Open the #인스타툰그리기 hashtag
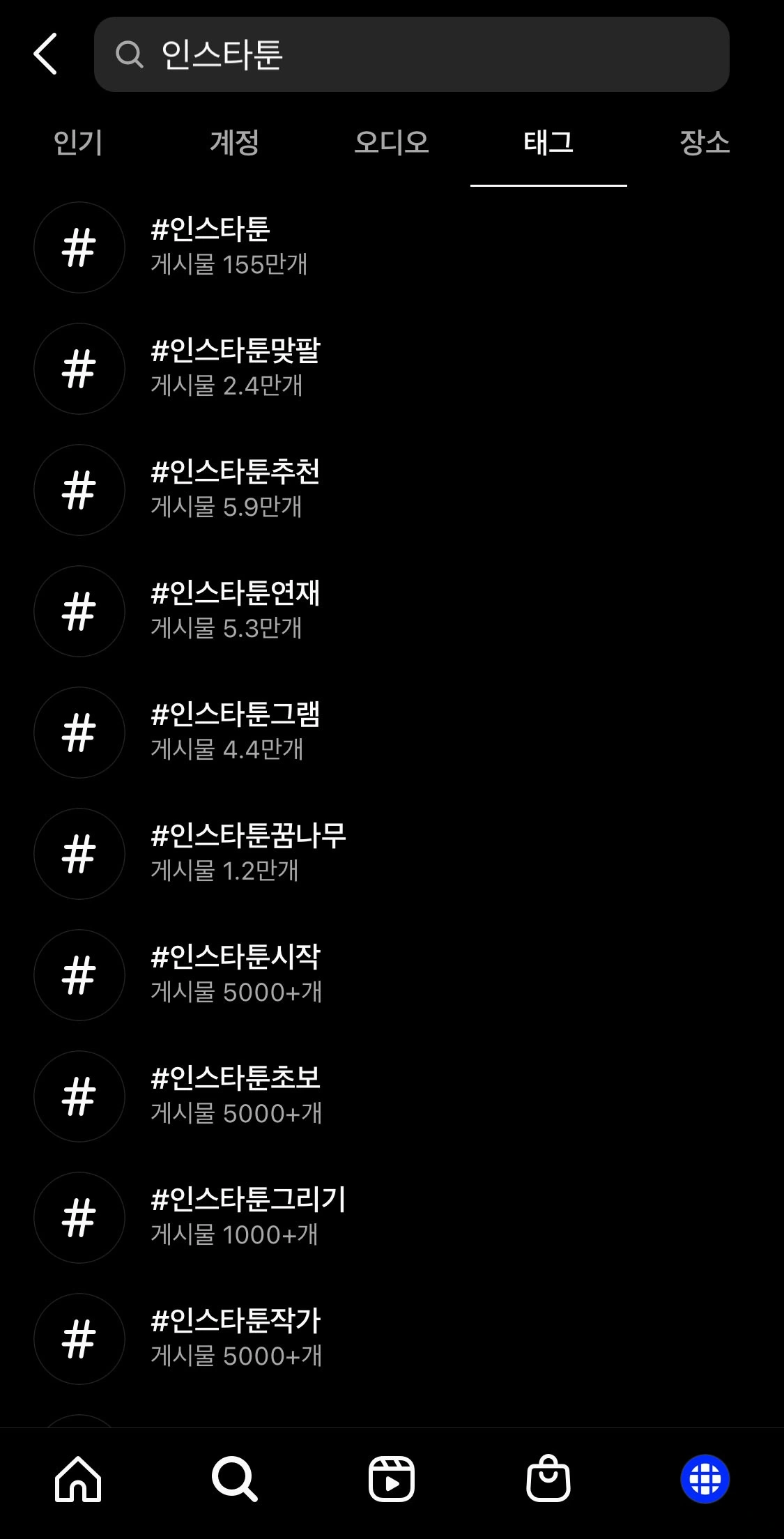This screenshot has height=1539, width=784. click(392, 1218)
